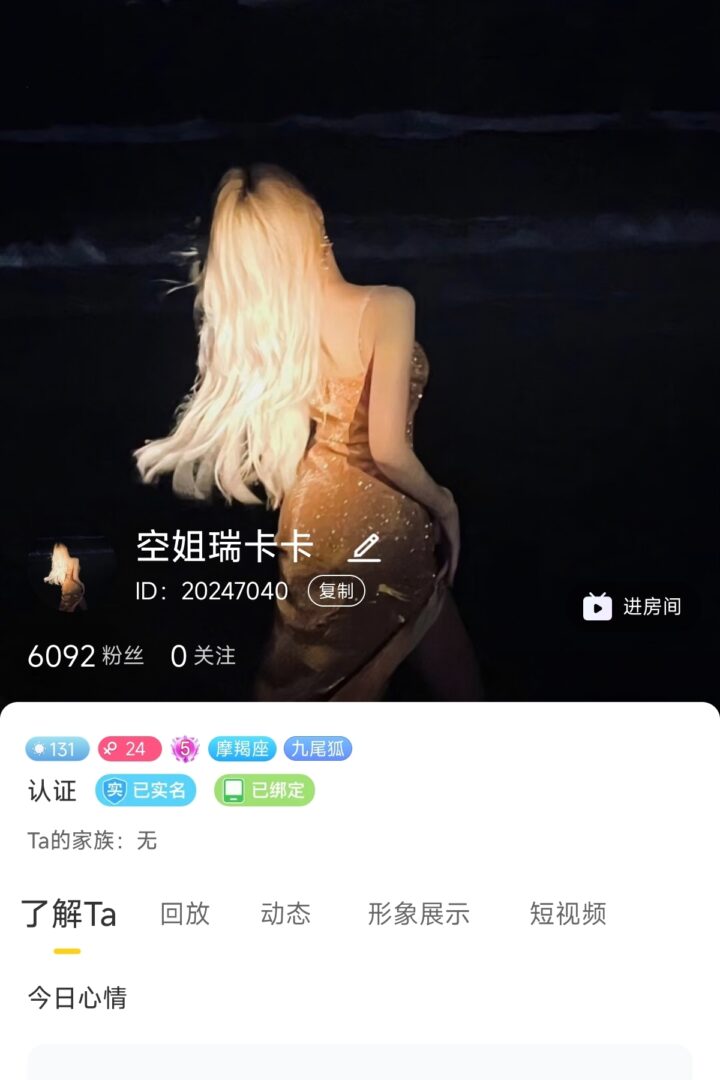
Task: Switch to the 回放 tab
Action: (x=185, y=914)
